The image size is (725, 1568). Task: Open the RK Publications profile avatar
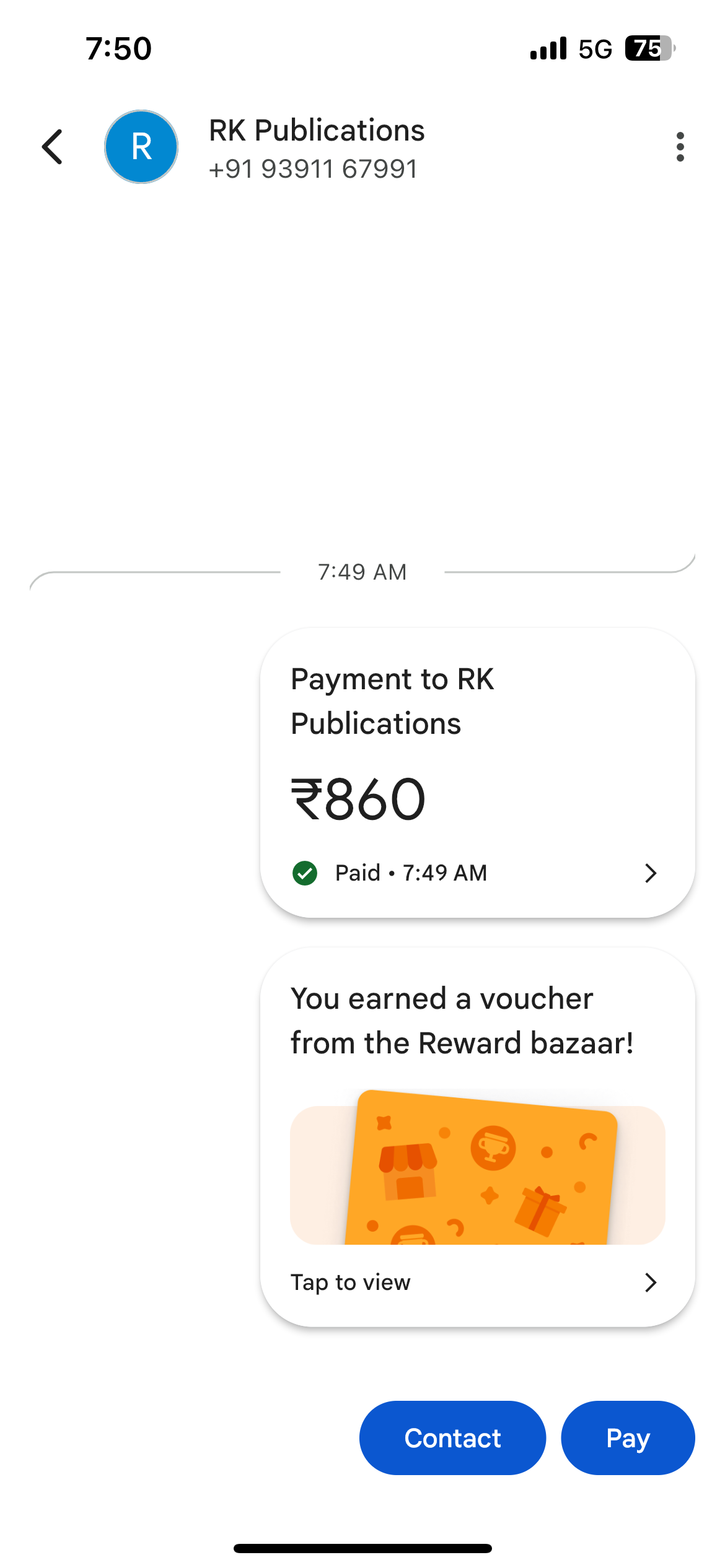click(141, 147)
